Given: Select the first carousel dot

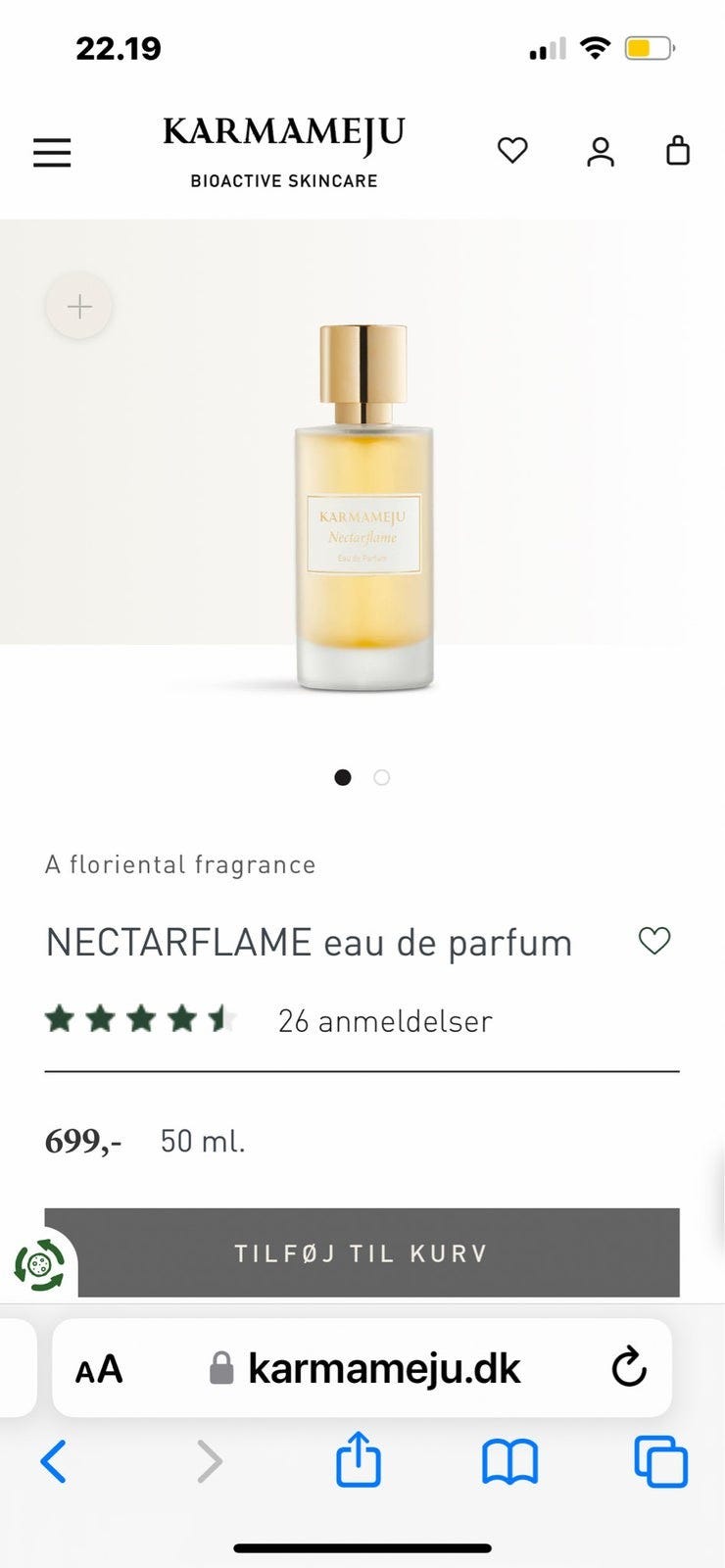Looking at the screenshot, I should click(343, 777).
